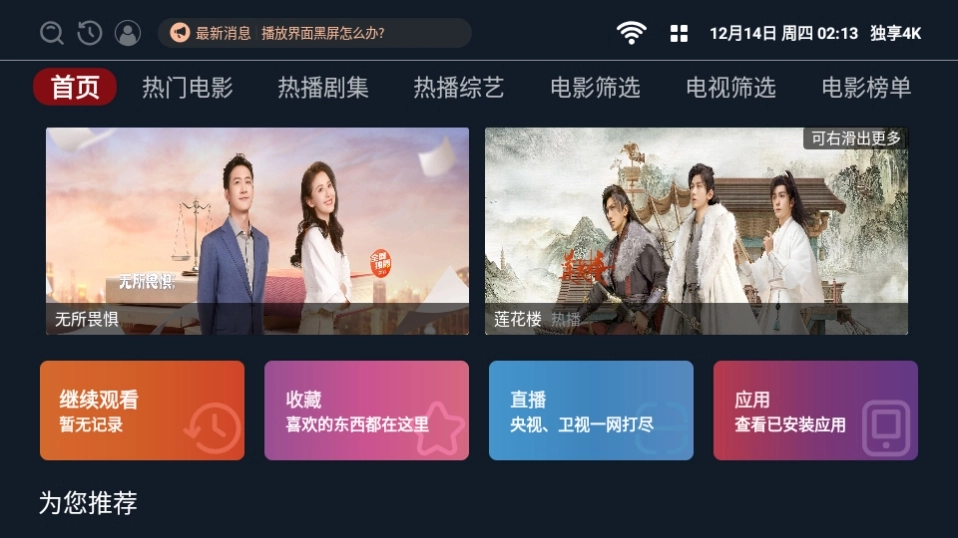Open the 莲花楼 banner

(x=696, y=230)
